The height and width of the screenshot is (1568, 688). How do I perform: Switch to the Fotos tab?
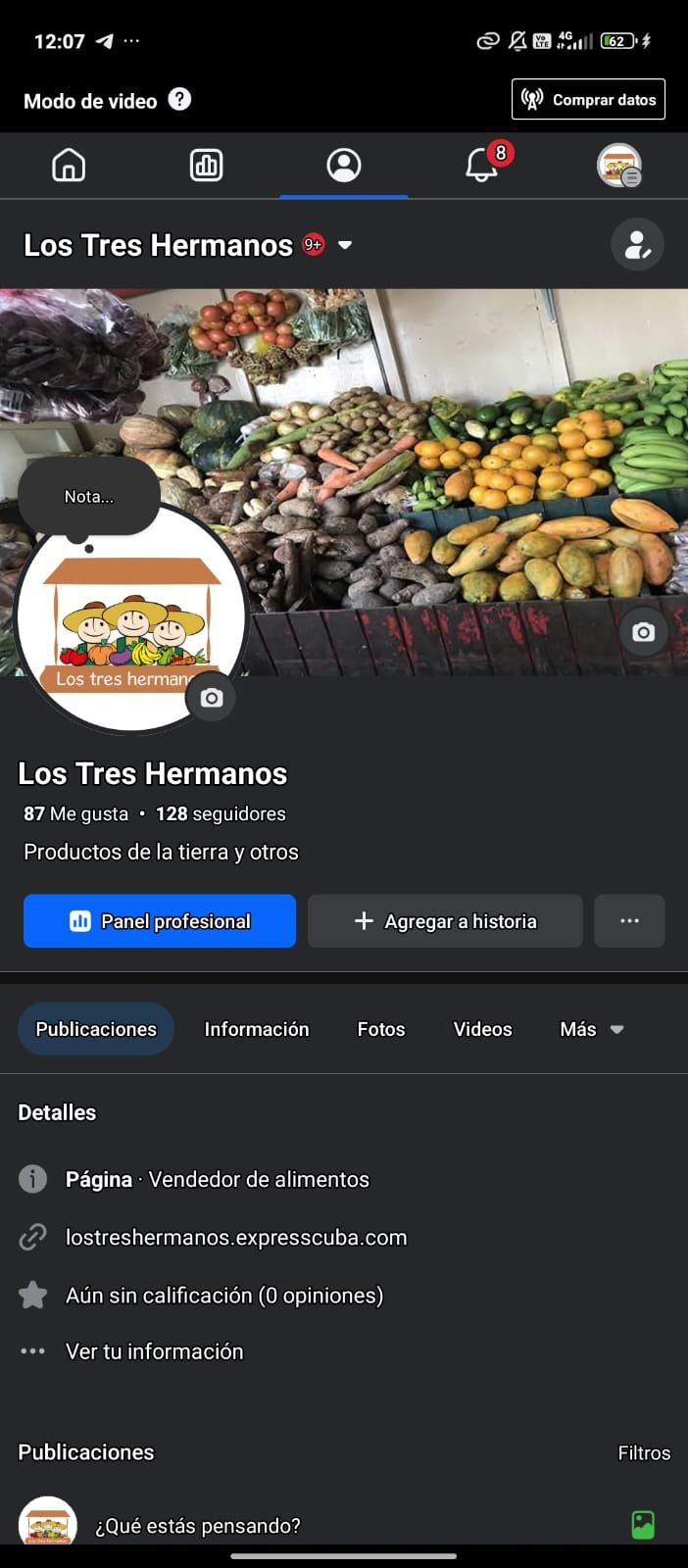coord(380,1029)
